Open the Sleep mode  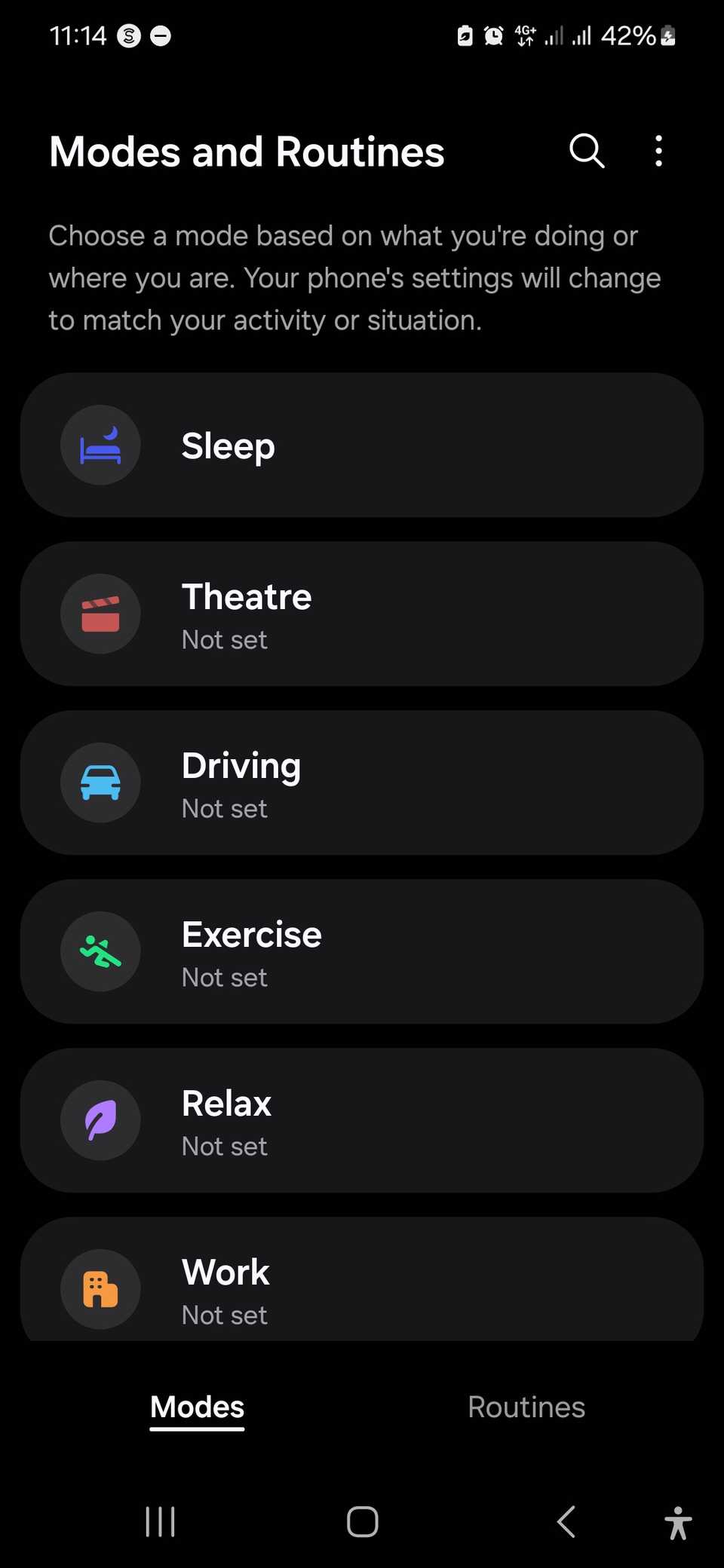(x=362, y=445)
